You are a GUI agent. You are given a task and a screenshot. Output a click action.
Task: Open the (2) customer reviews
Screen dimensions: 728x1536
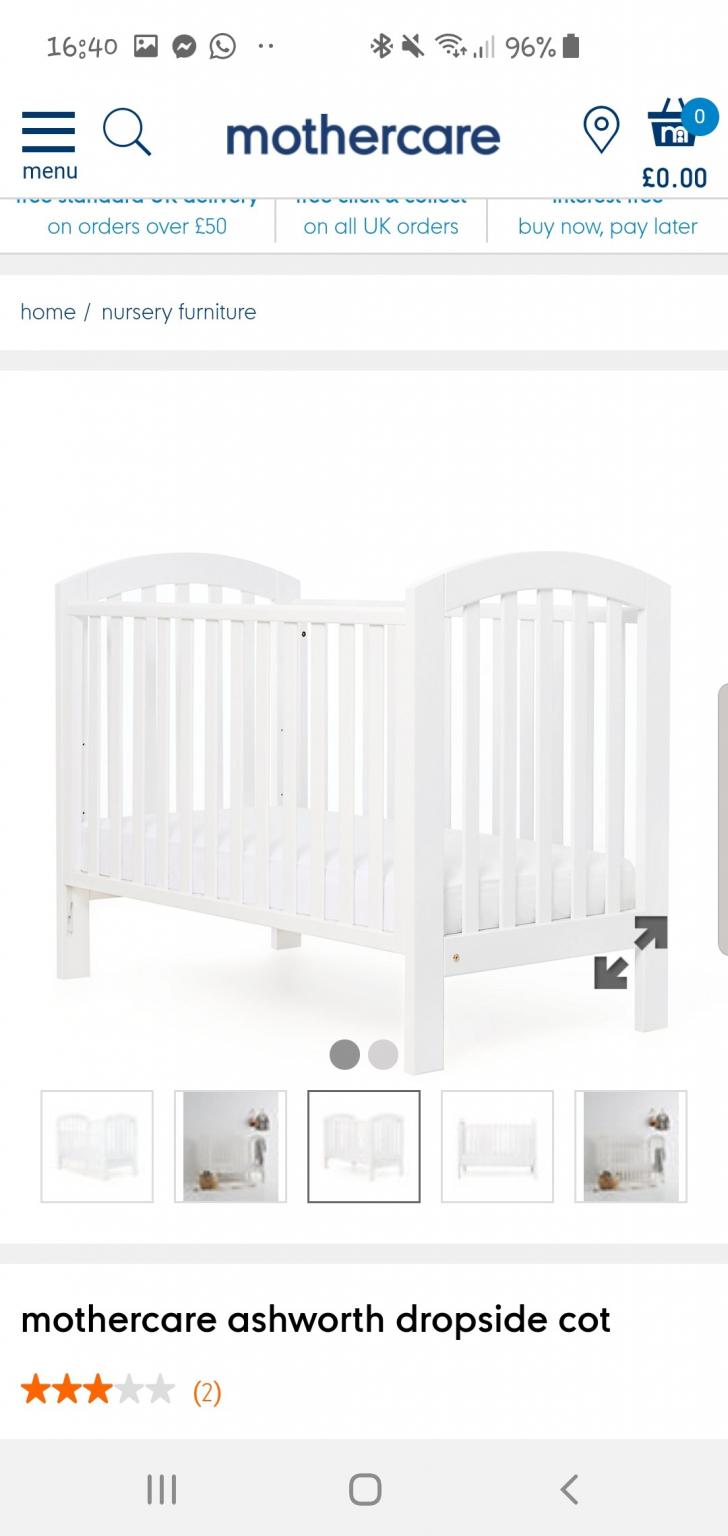[207, 1392]
